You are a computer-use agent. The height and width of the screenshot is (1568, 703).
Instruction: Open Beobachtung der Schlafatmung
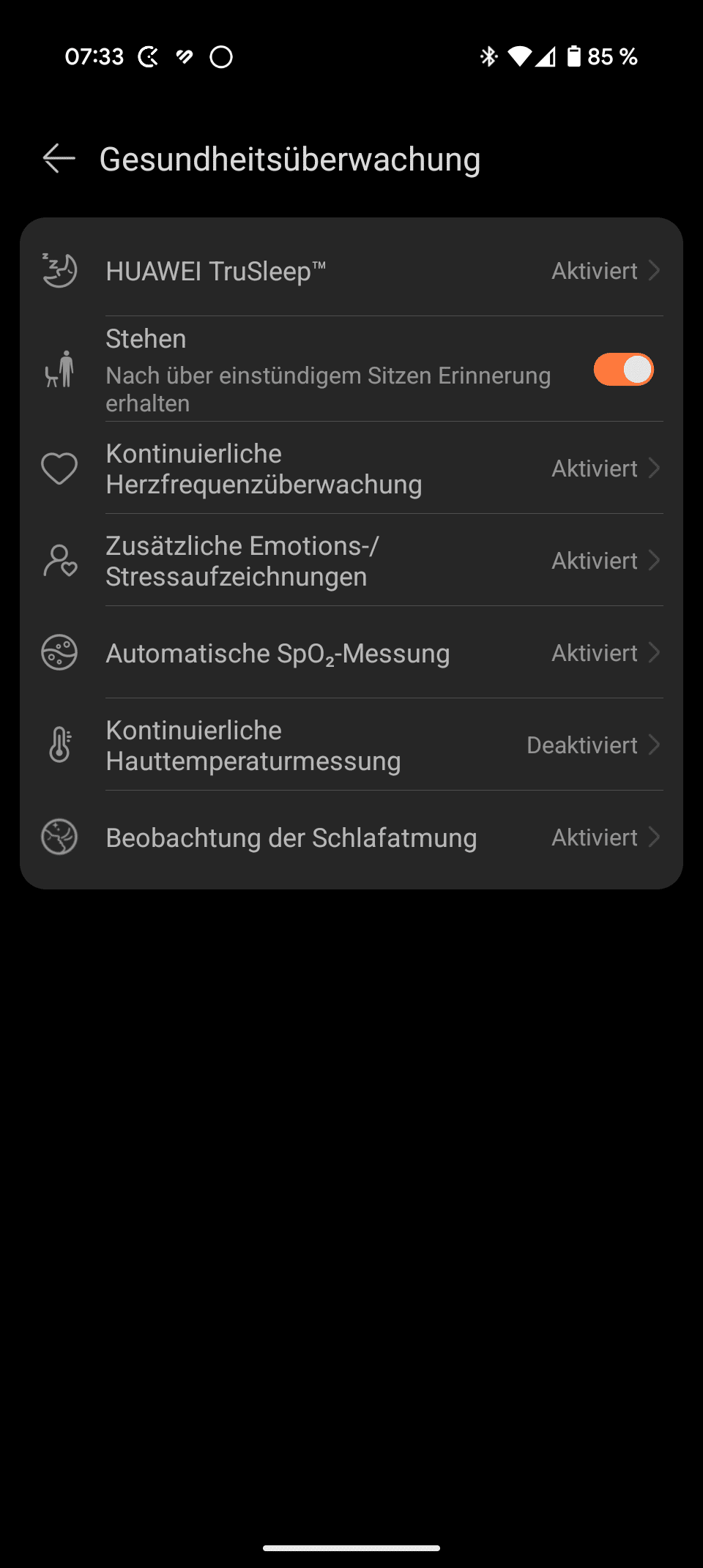point(351,837)
